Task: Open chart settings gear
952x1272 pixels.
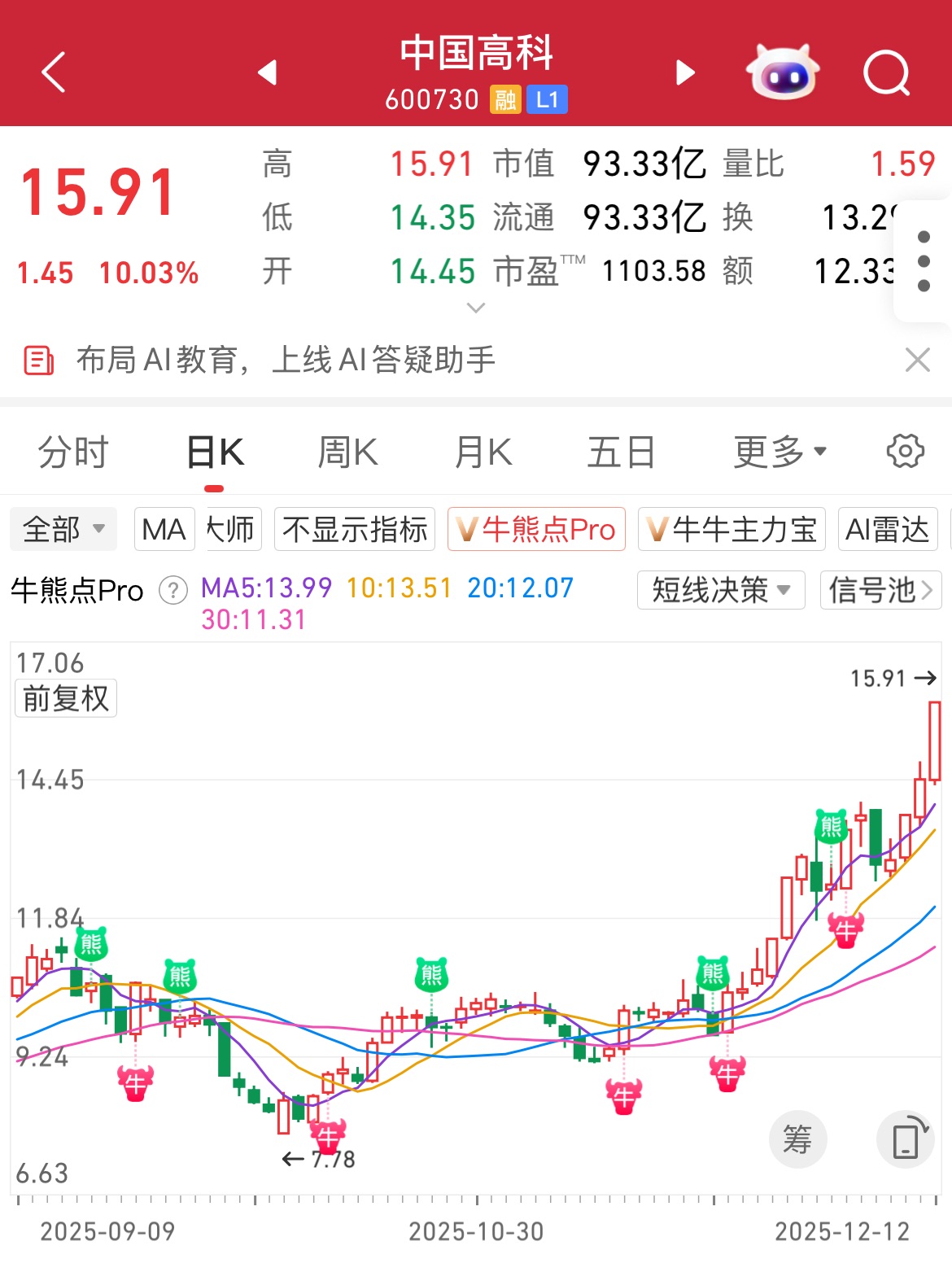Action: (x=905, y=451)
